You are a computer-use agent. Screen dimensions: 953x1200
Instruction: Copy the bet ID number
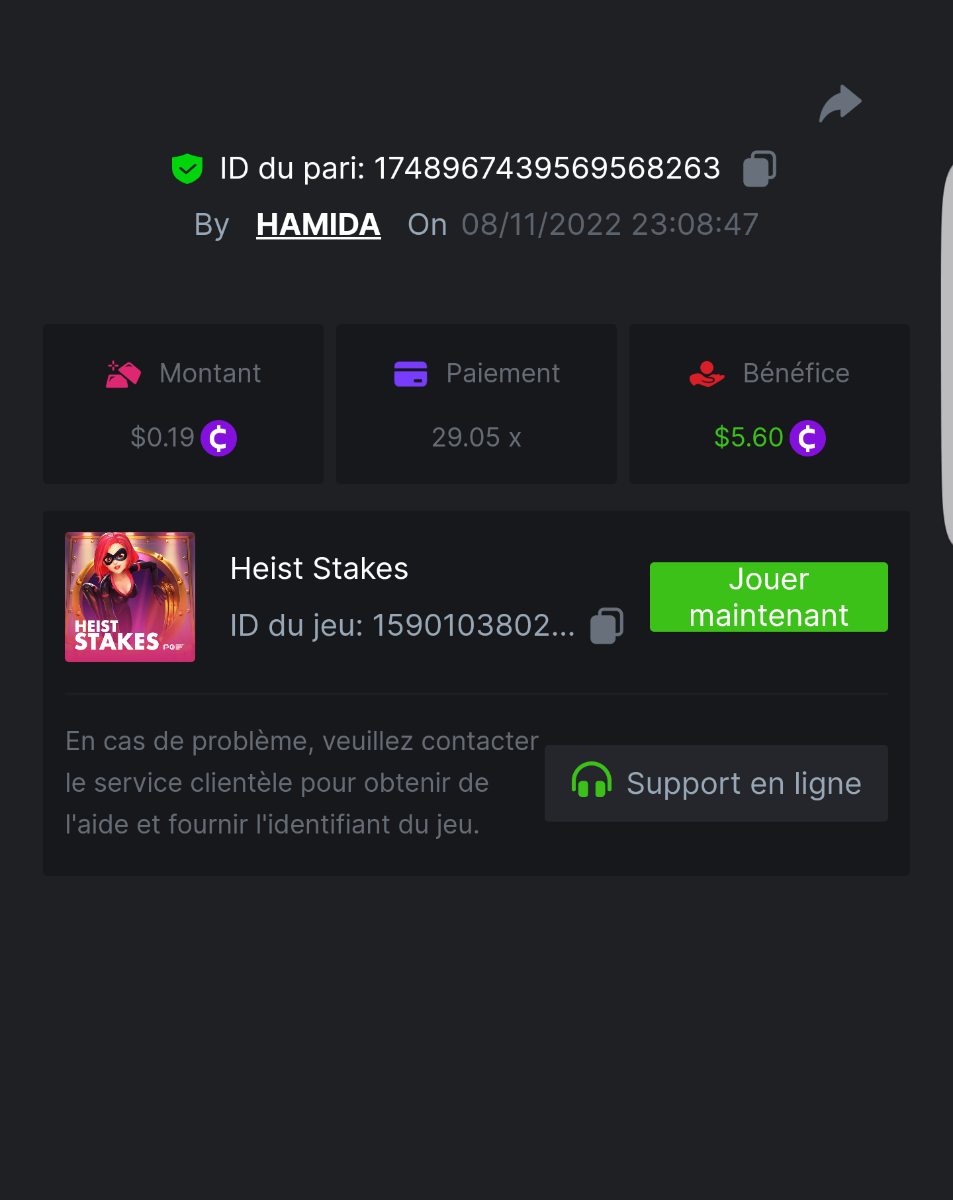759,169
